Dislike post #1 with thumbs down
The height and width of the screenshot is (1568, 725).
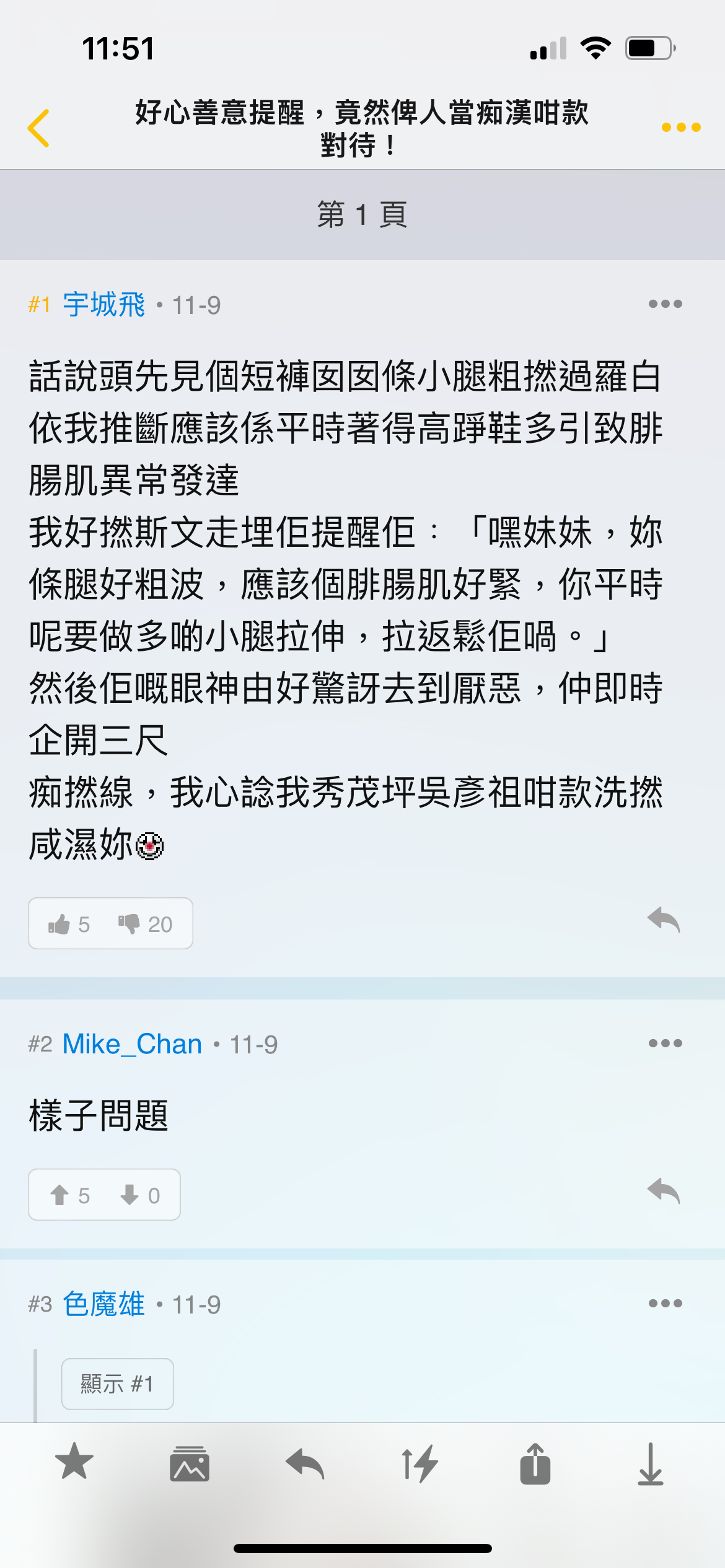(145, 924)
